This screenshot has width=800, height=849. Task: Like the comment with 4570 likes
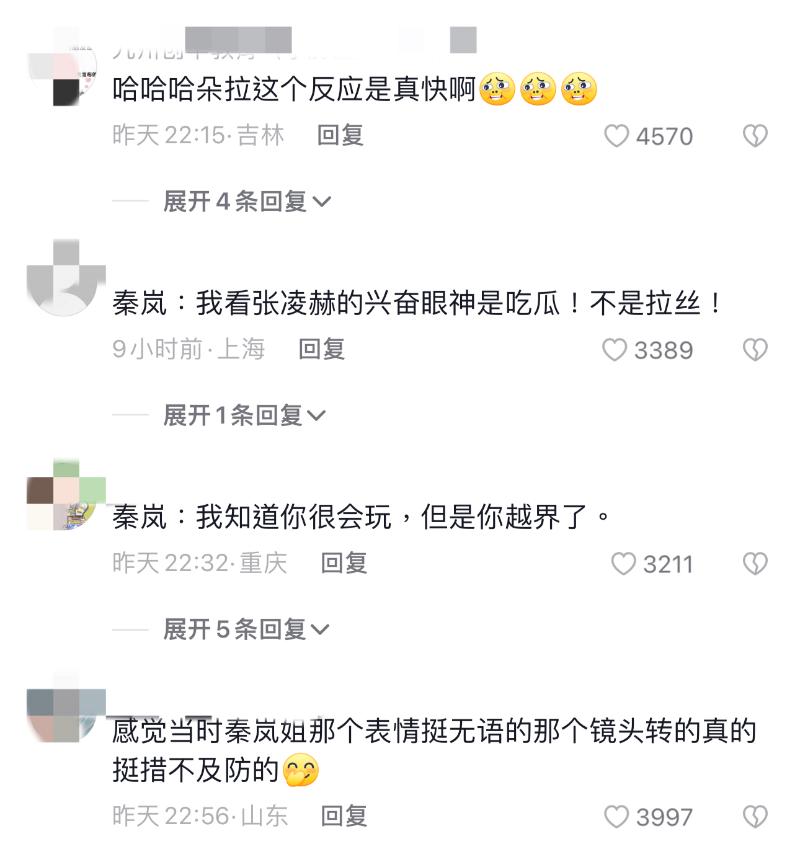[617, 136]
